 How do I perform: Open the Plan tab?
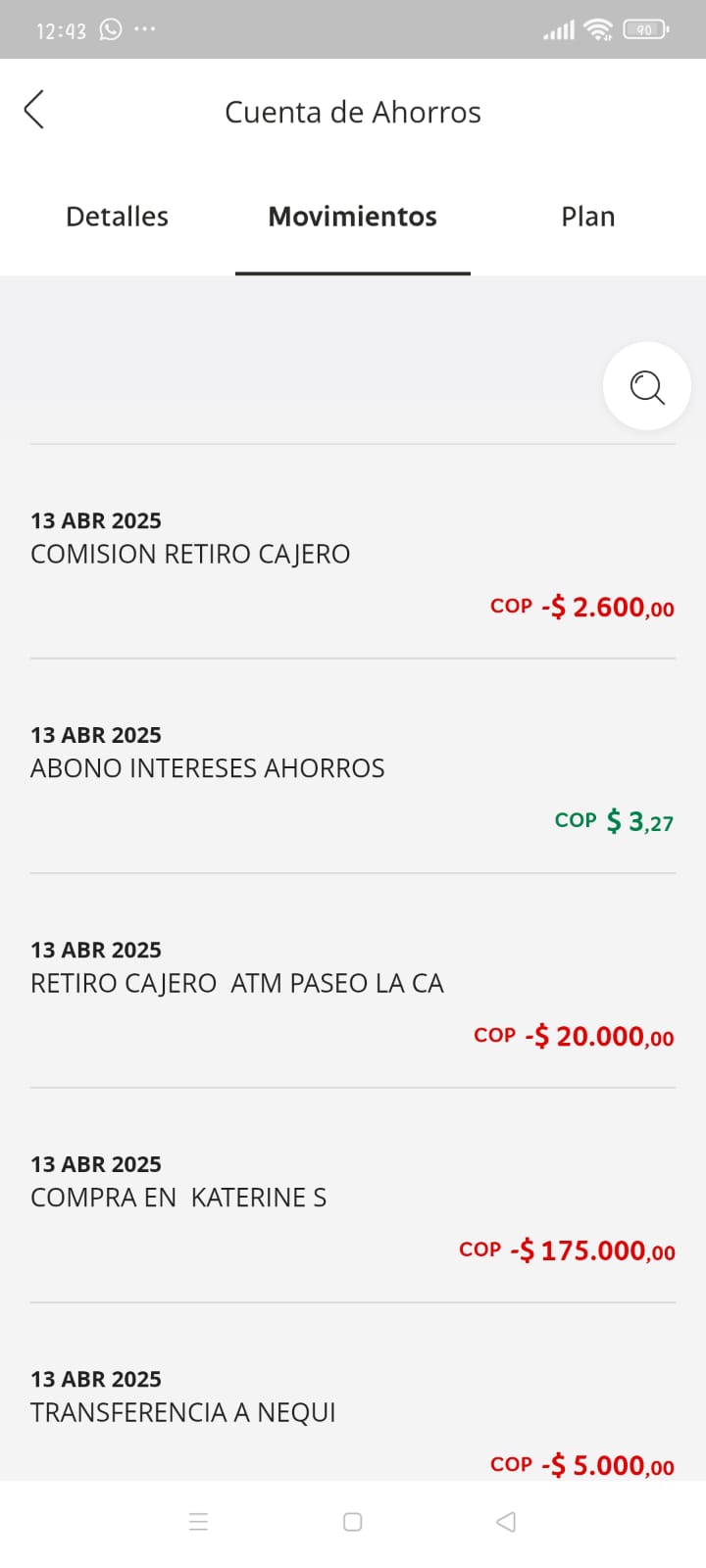coord(588,217)
